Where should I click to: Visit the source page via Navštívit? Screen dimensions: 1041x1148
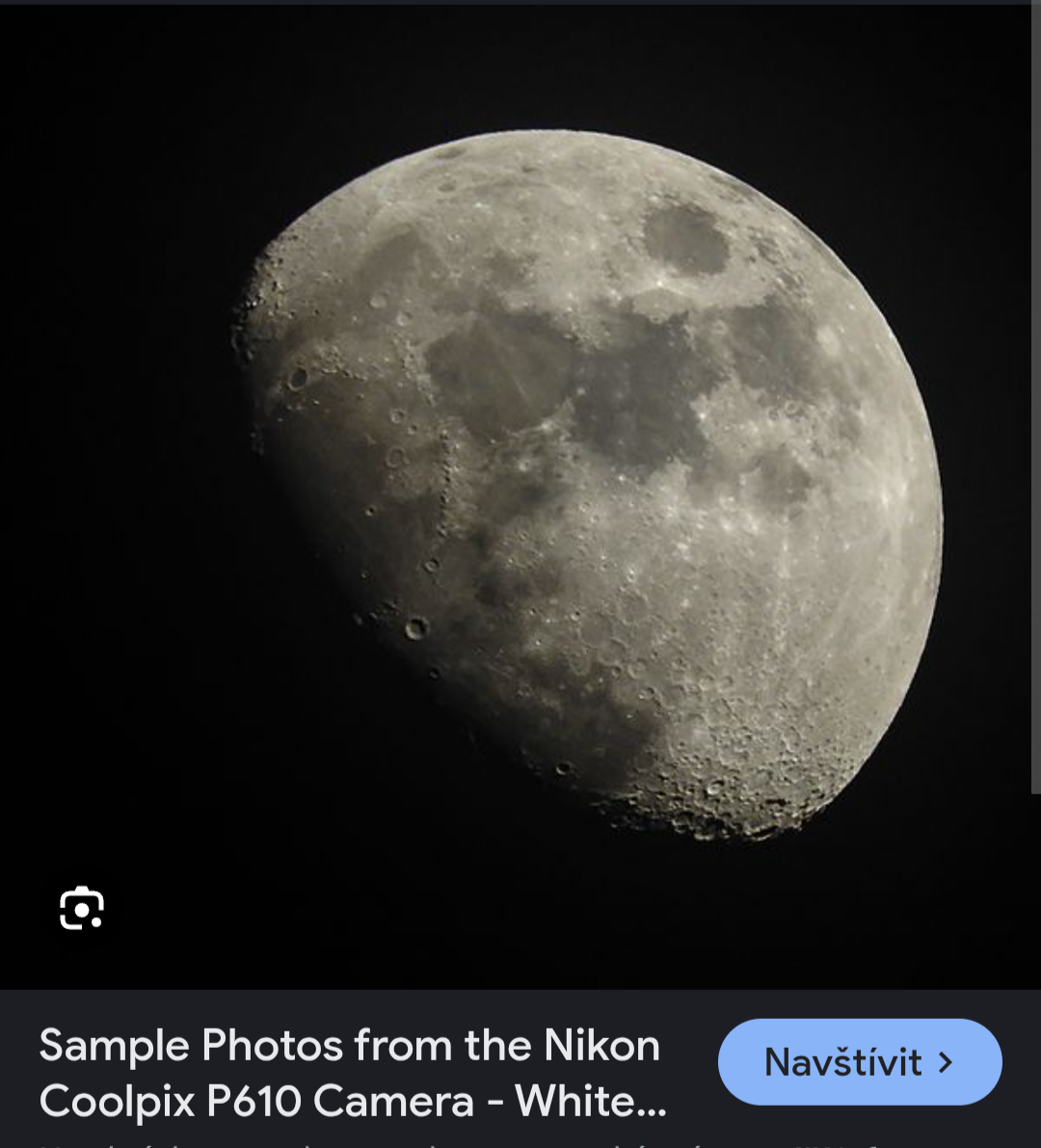pos(859,1061)
